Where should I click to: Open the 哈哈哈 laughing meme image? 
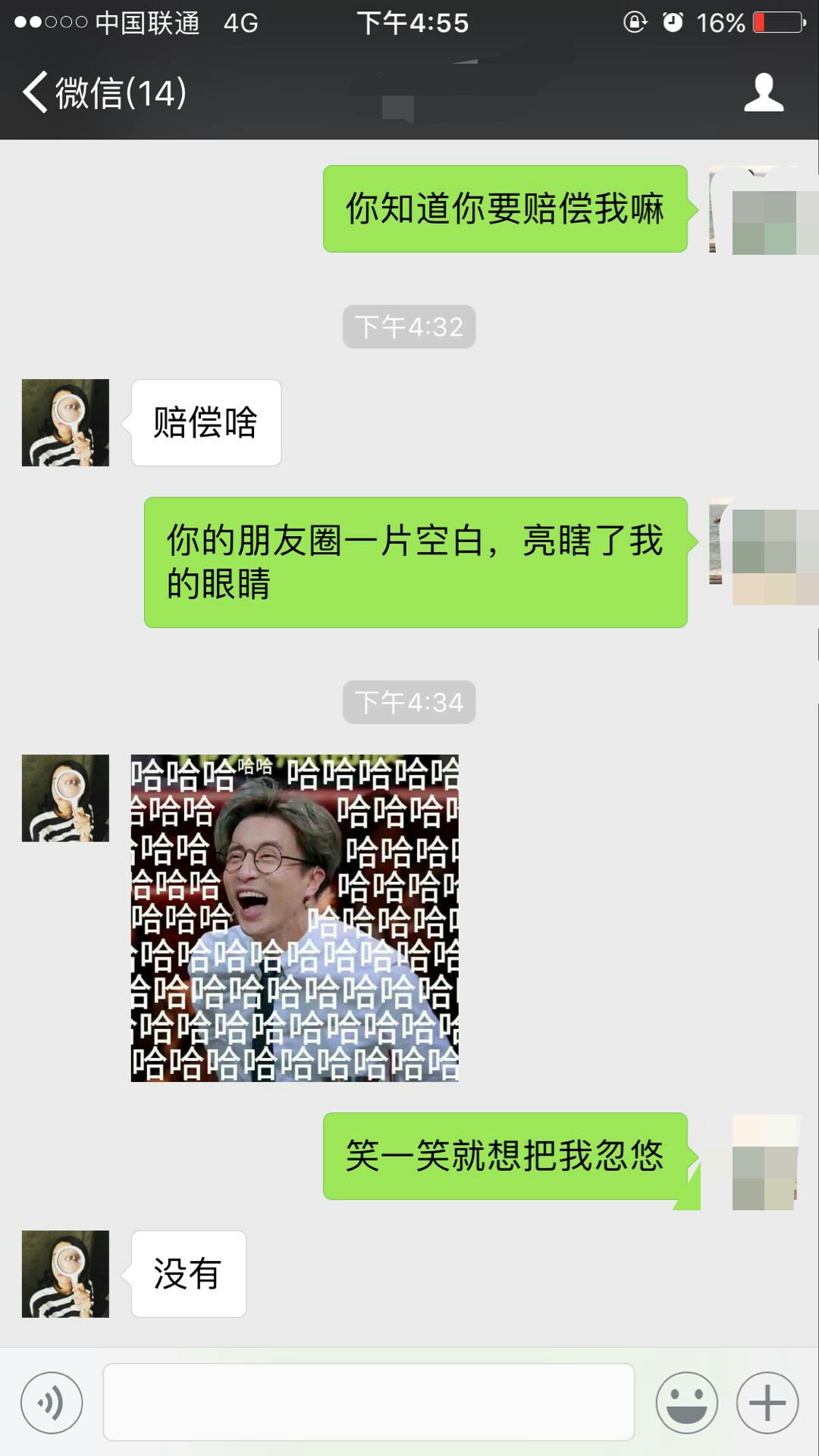(x=294, y=918)
